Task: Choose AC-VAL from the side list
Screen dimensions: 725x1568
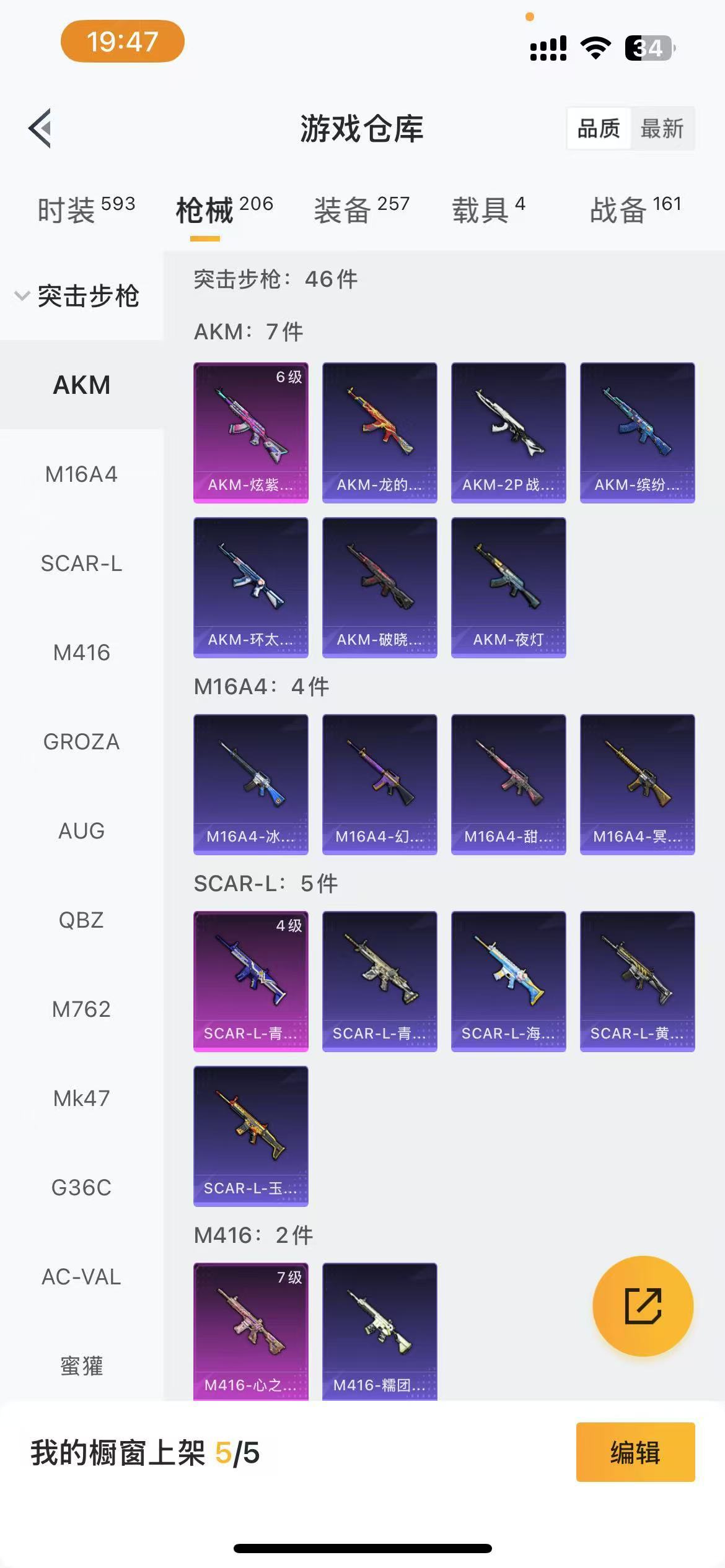Action: (x=81, y=1277)
